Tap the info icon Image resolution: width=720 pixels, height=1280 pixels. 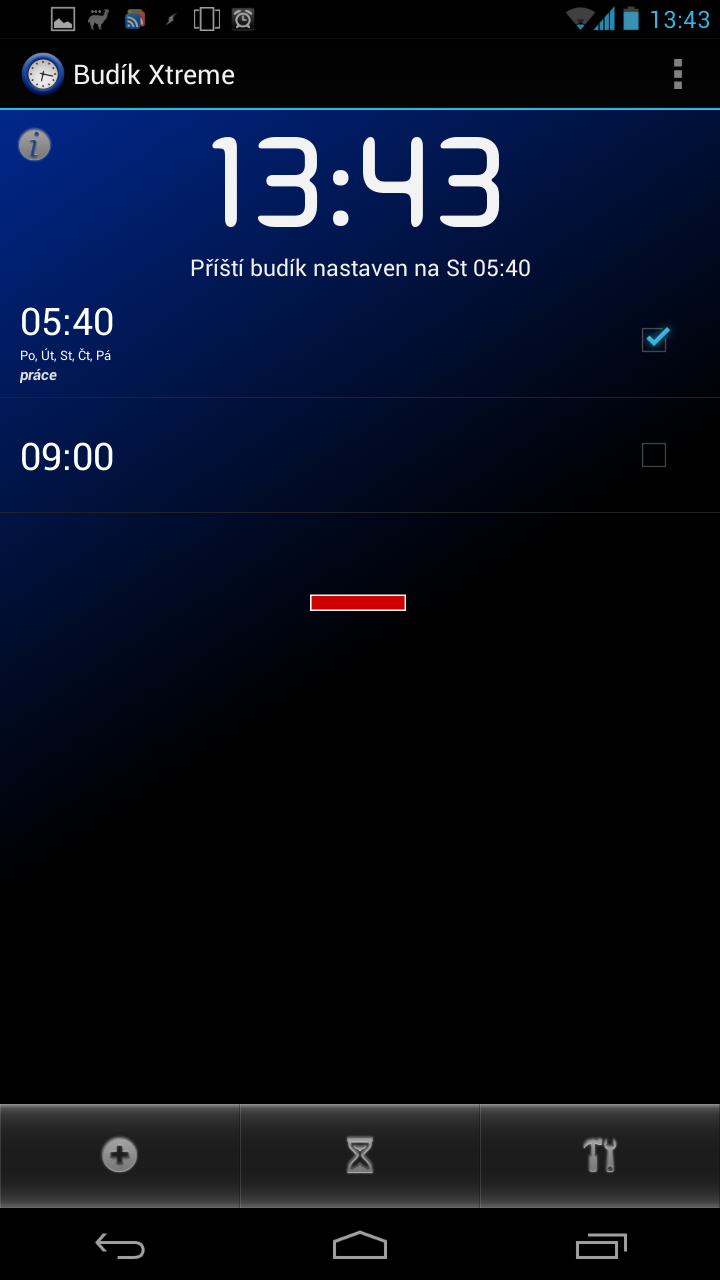click(34, 145)
